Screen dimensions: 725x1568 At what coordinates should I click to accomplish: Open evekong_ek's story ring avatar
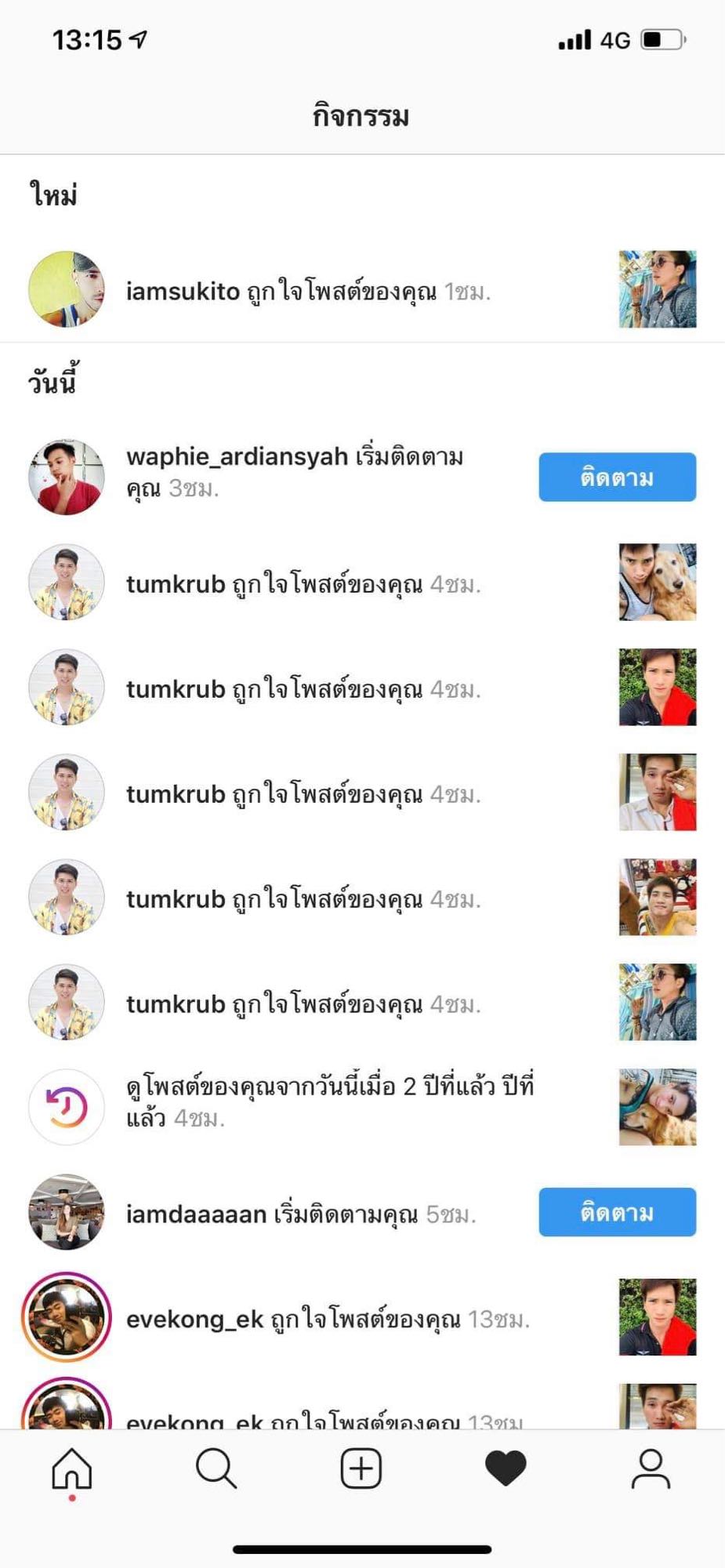tap(67, 1317)
